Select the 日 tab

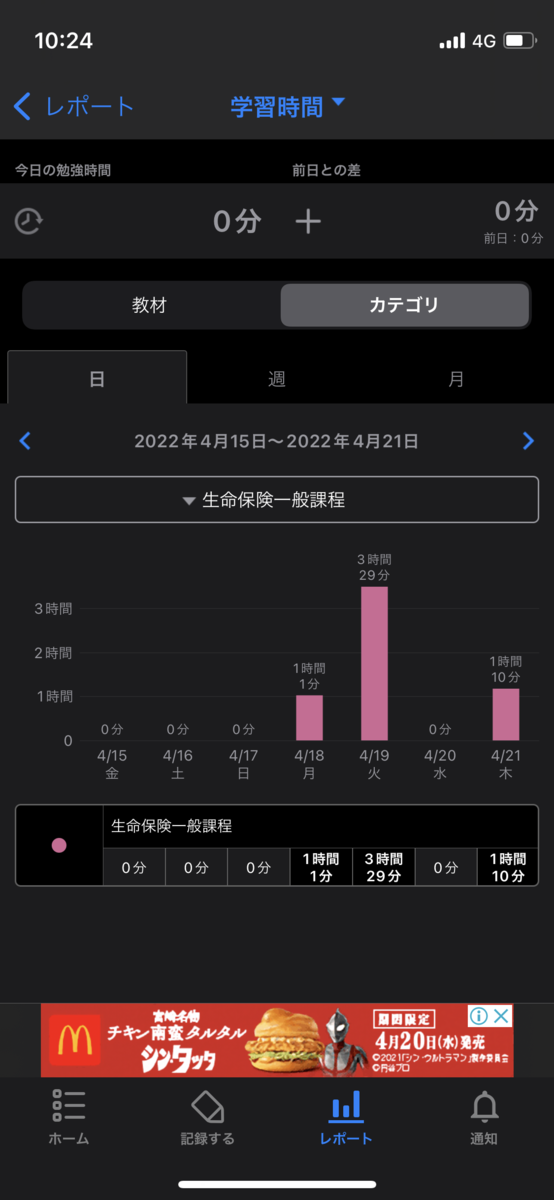point(97,378)
